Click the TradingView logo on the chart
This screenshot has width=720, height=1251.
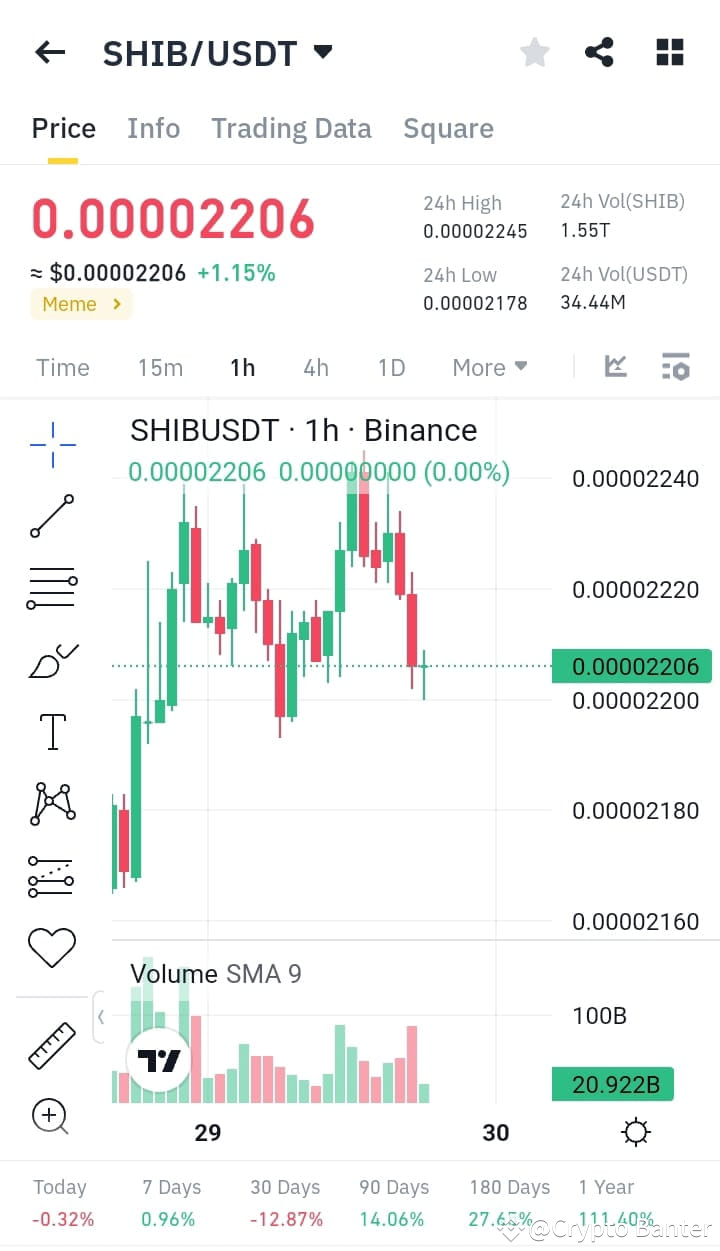tap(160, 1059)
